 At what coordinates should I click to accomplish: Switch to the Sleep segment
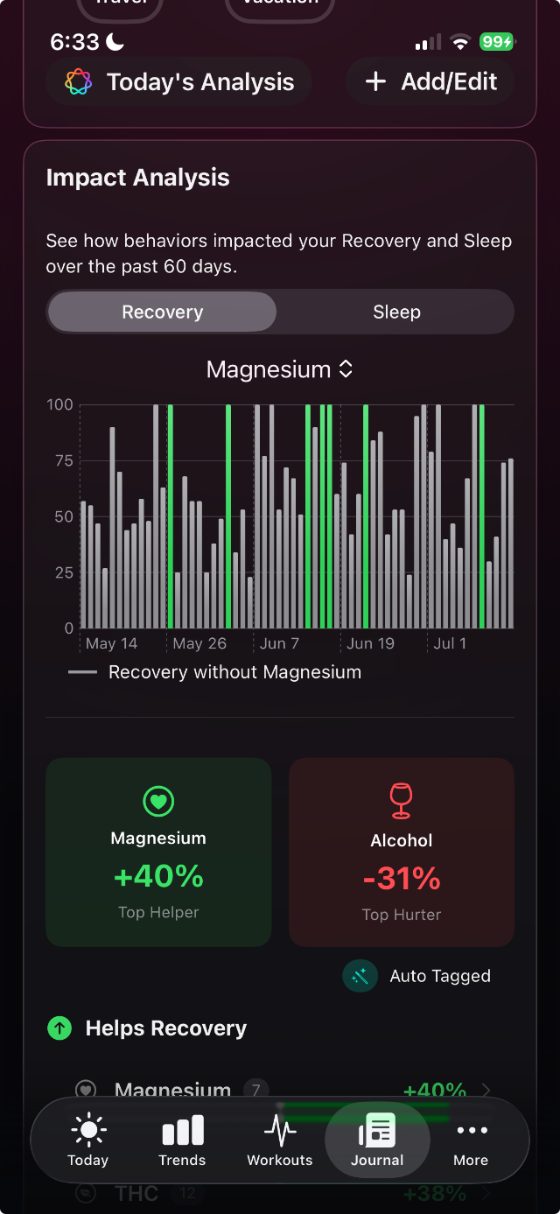[396, 312]
